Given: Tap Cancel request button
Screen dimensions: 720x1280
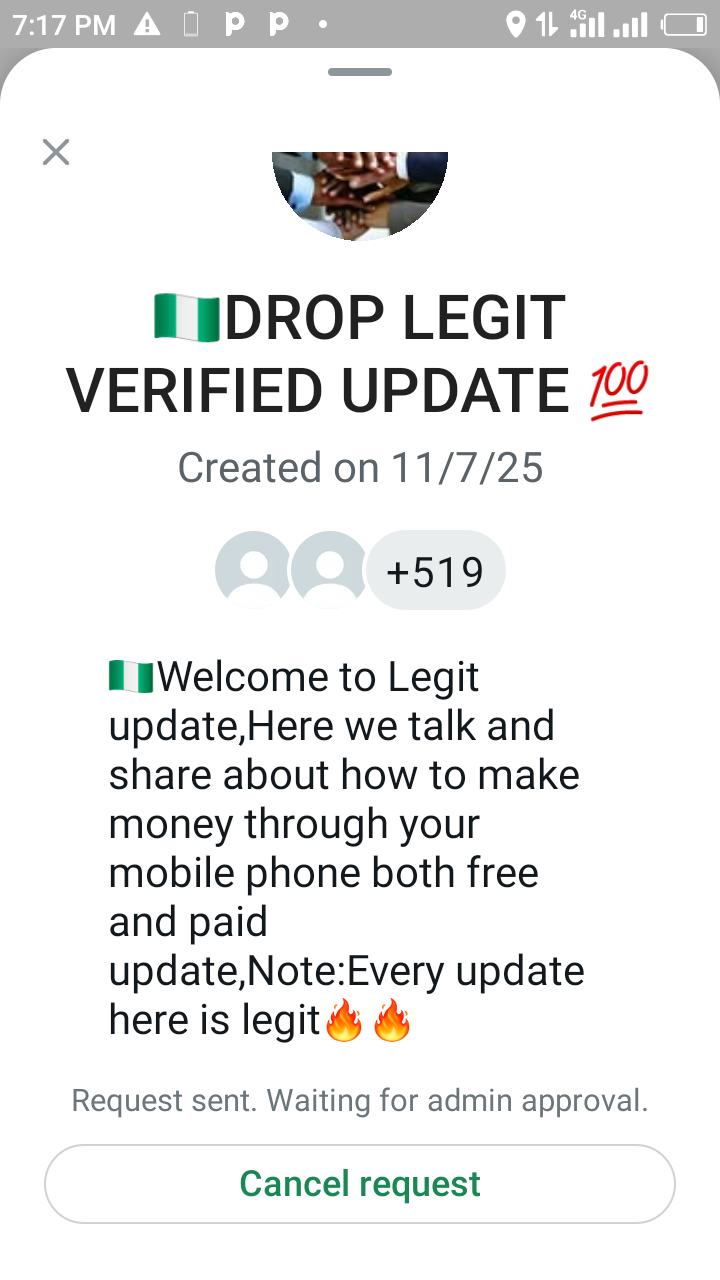Looking at the screenshot, I should (360, 1184).
